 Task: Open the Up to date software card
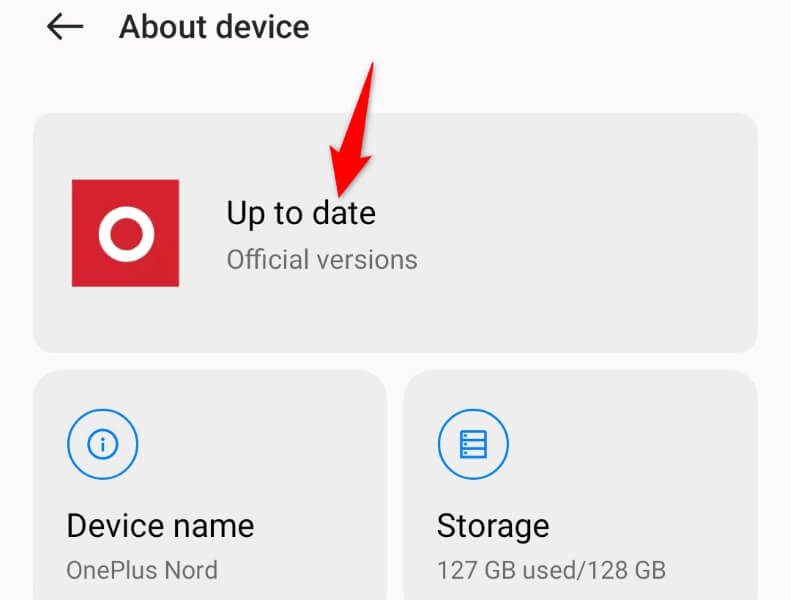pyautogui.click(x=395, y=232)
